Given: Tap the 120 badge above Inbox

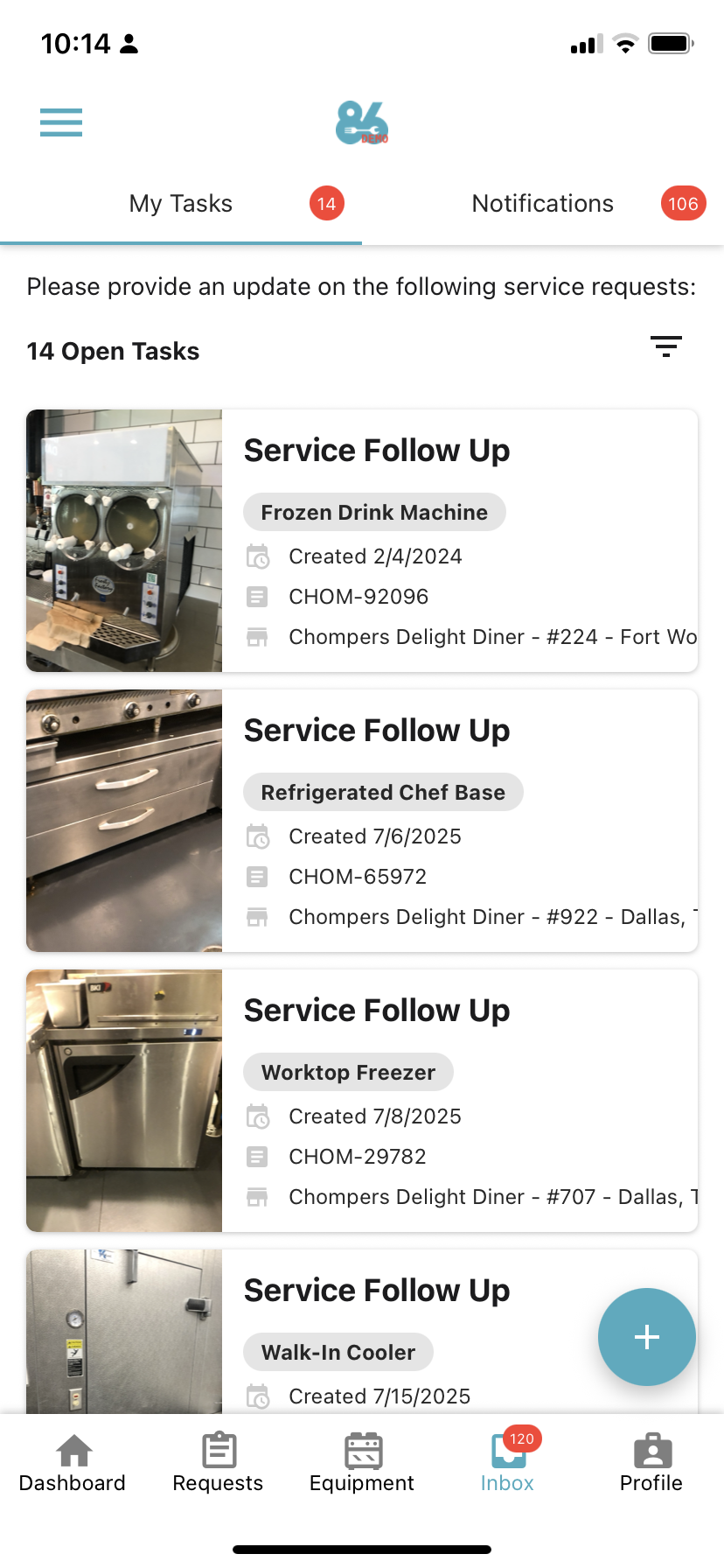Looking at the screenshot, I should (522, 1431).
